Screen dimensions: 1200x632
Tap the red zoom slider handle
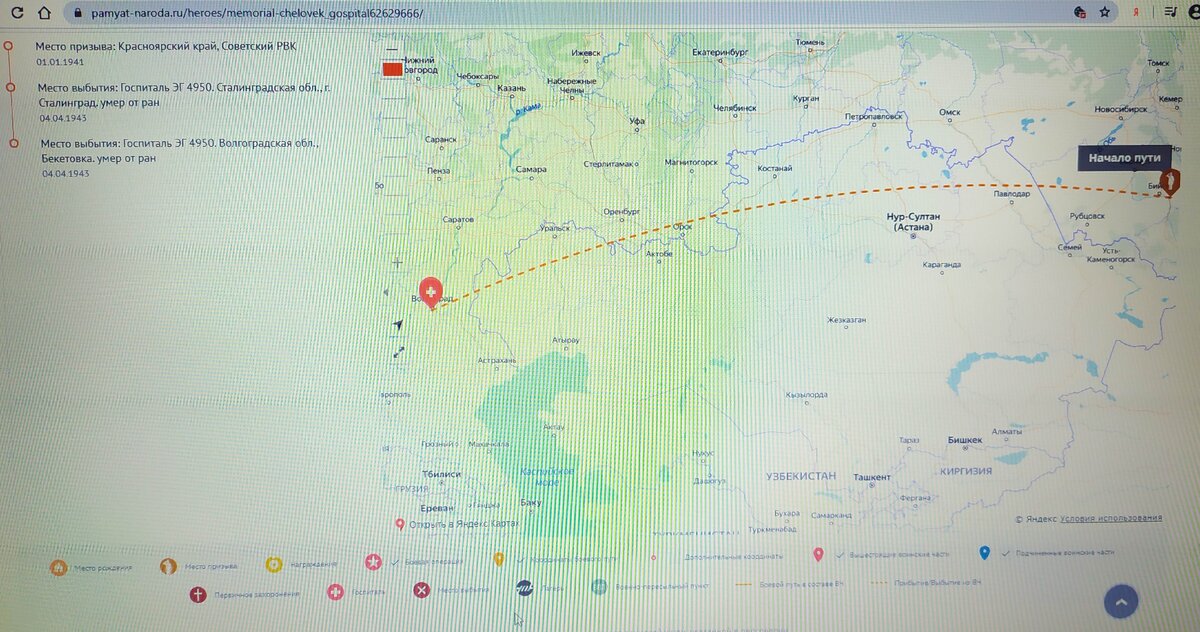click(x=393, y=70)
